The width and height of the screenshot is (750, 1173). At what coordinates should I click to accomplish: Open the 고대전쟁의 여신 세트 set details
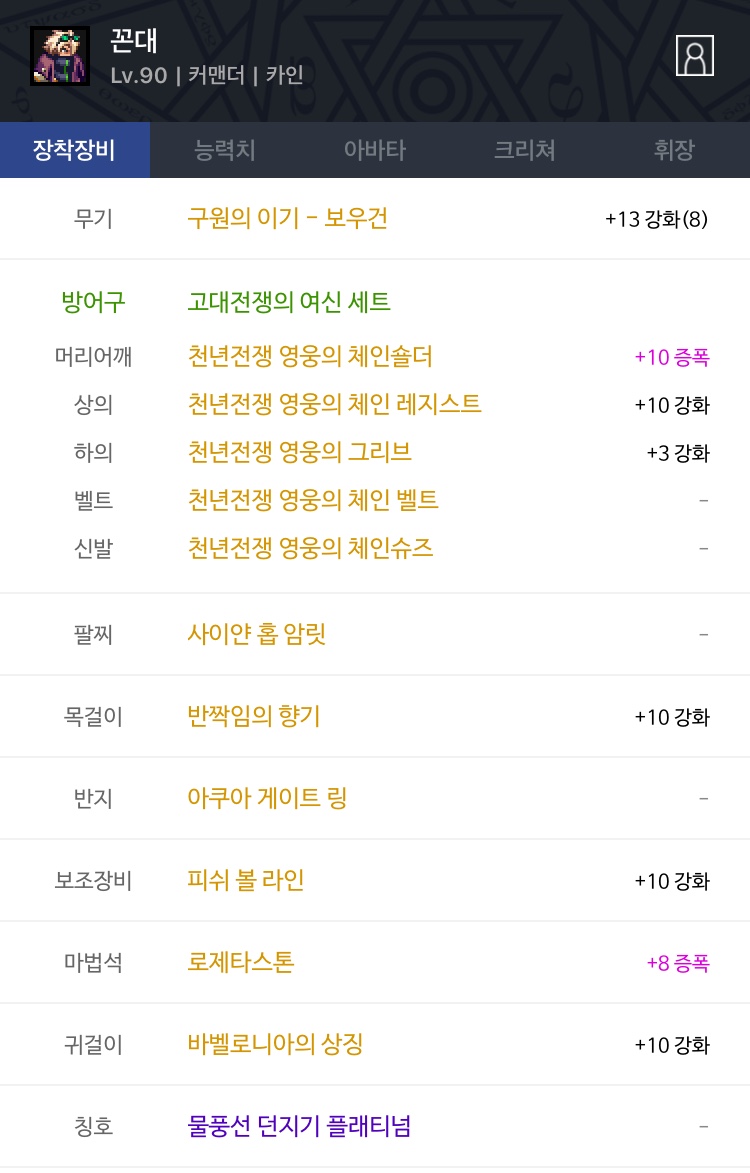289,302
